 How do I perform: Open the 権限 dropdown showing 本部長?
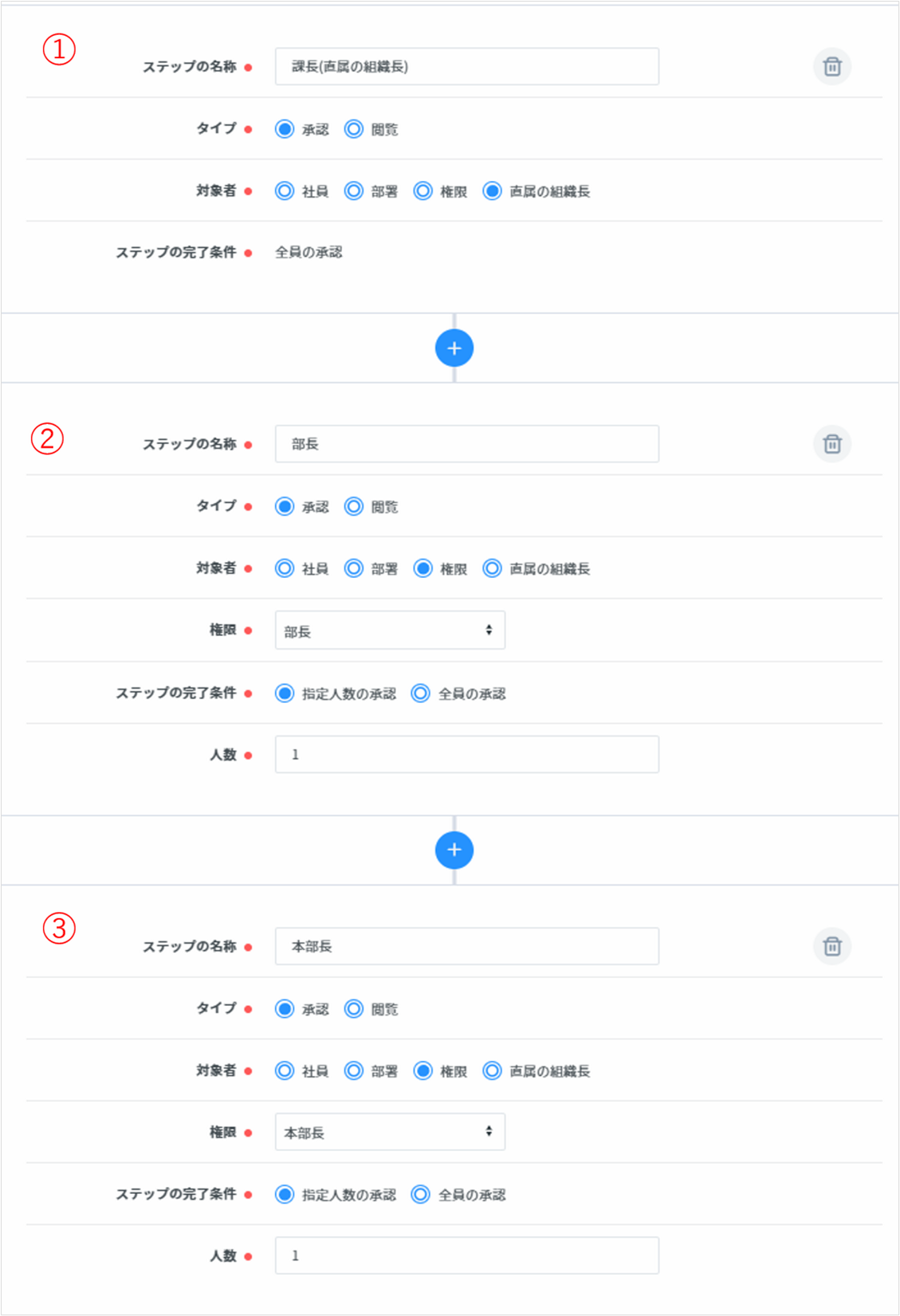(390, 1132)
